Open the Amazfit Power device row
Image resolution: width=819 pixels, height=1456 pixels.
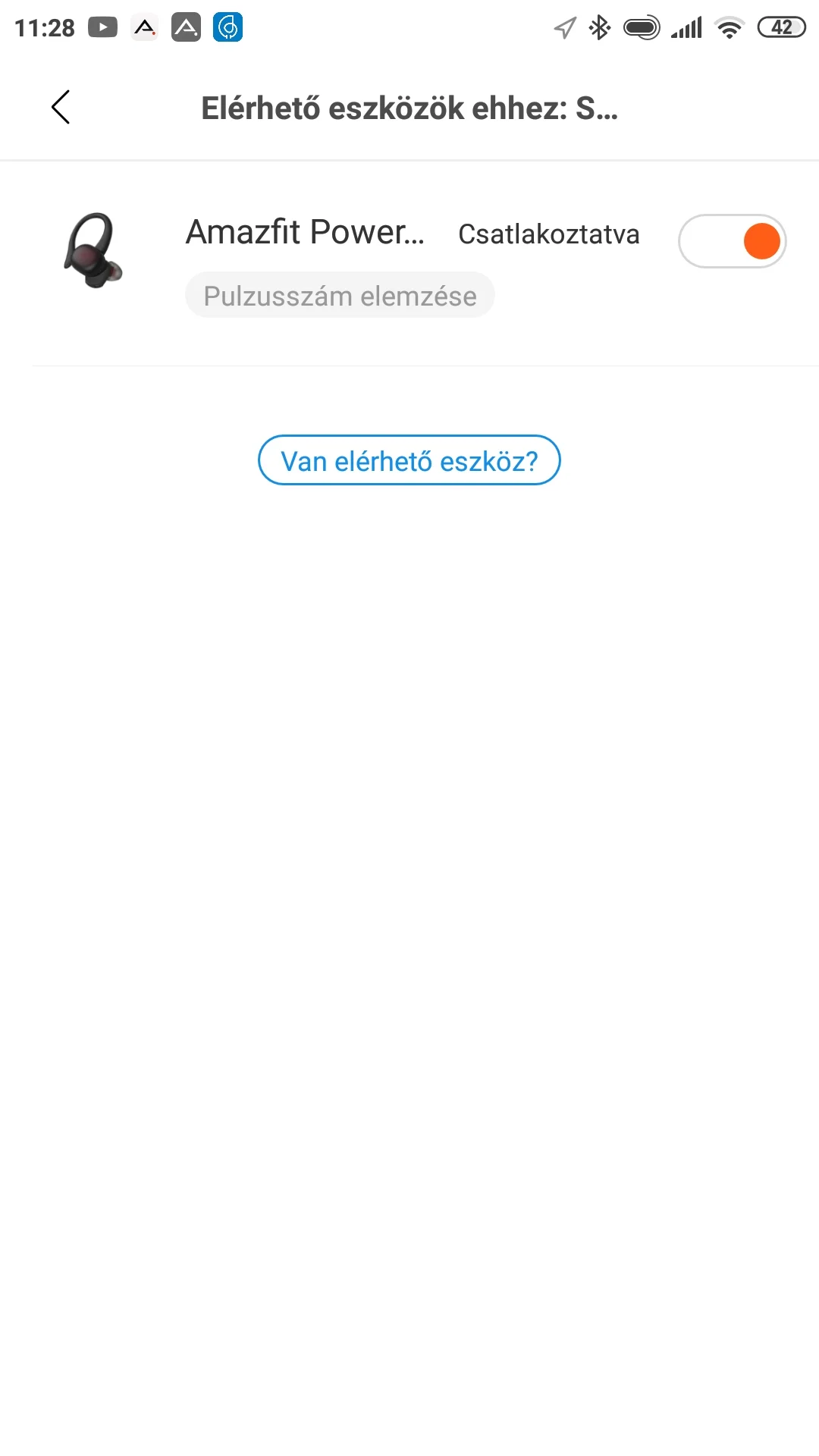coord(305,234)
